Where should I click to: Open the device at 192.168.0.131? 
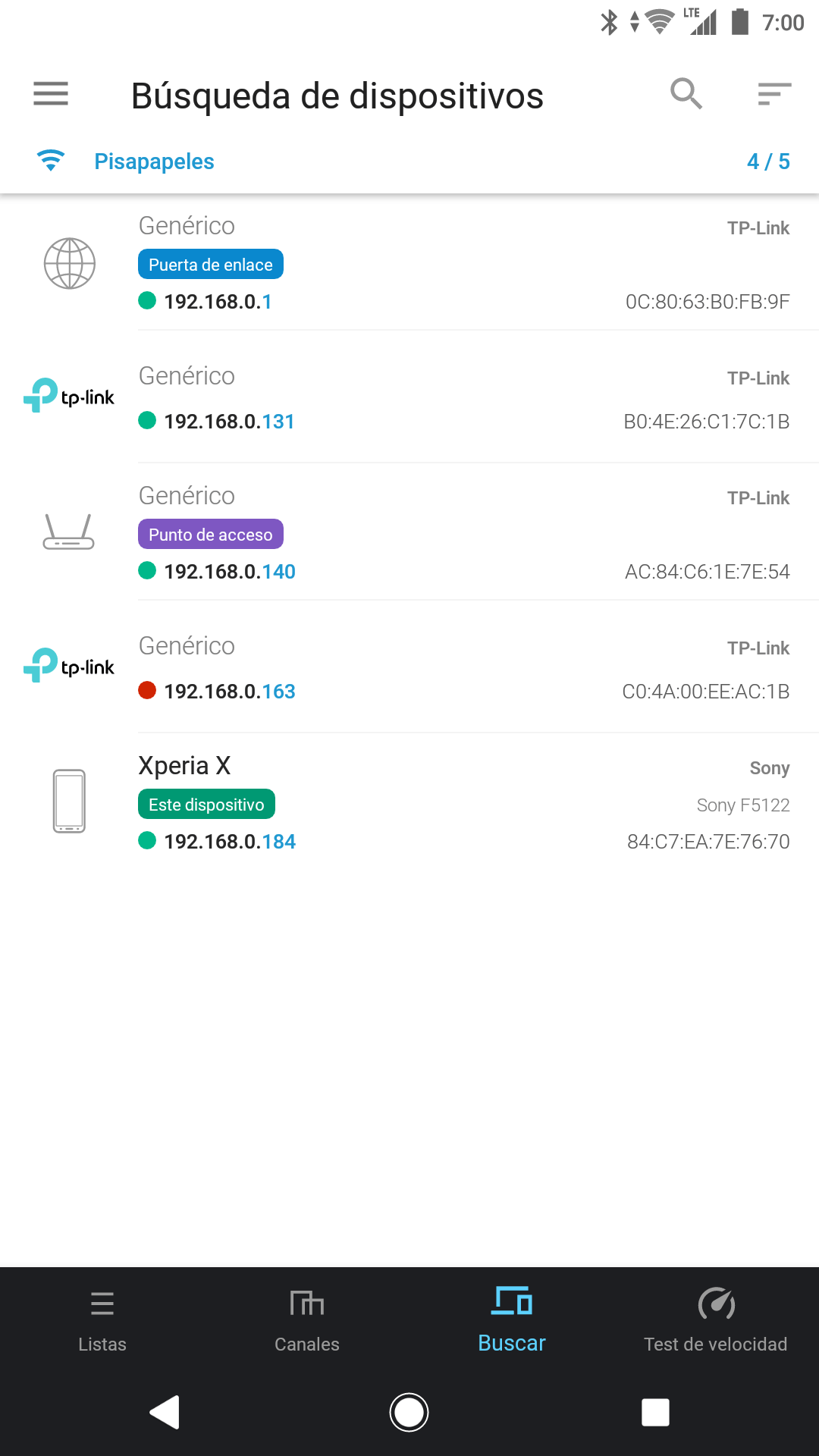(409, 397)
